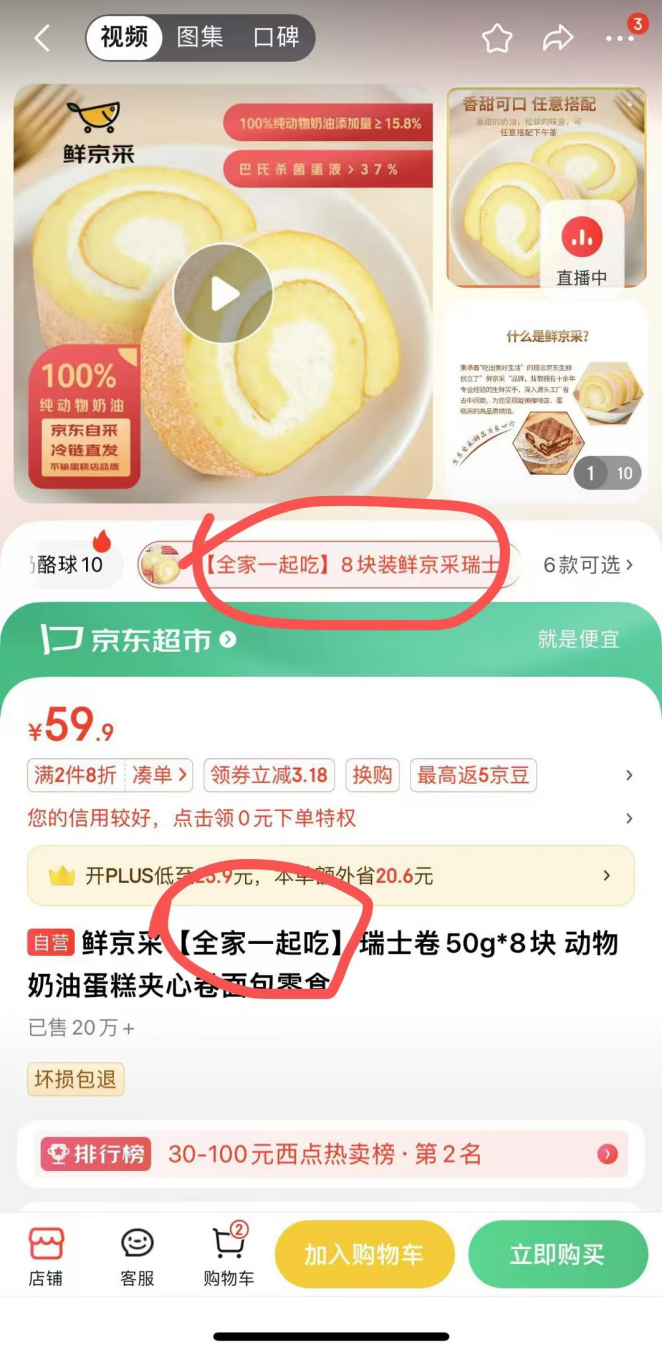662x1347 pixels.
Task: Add the item with 加入购物车
Action: click(x=364, y=1255)
